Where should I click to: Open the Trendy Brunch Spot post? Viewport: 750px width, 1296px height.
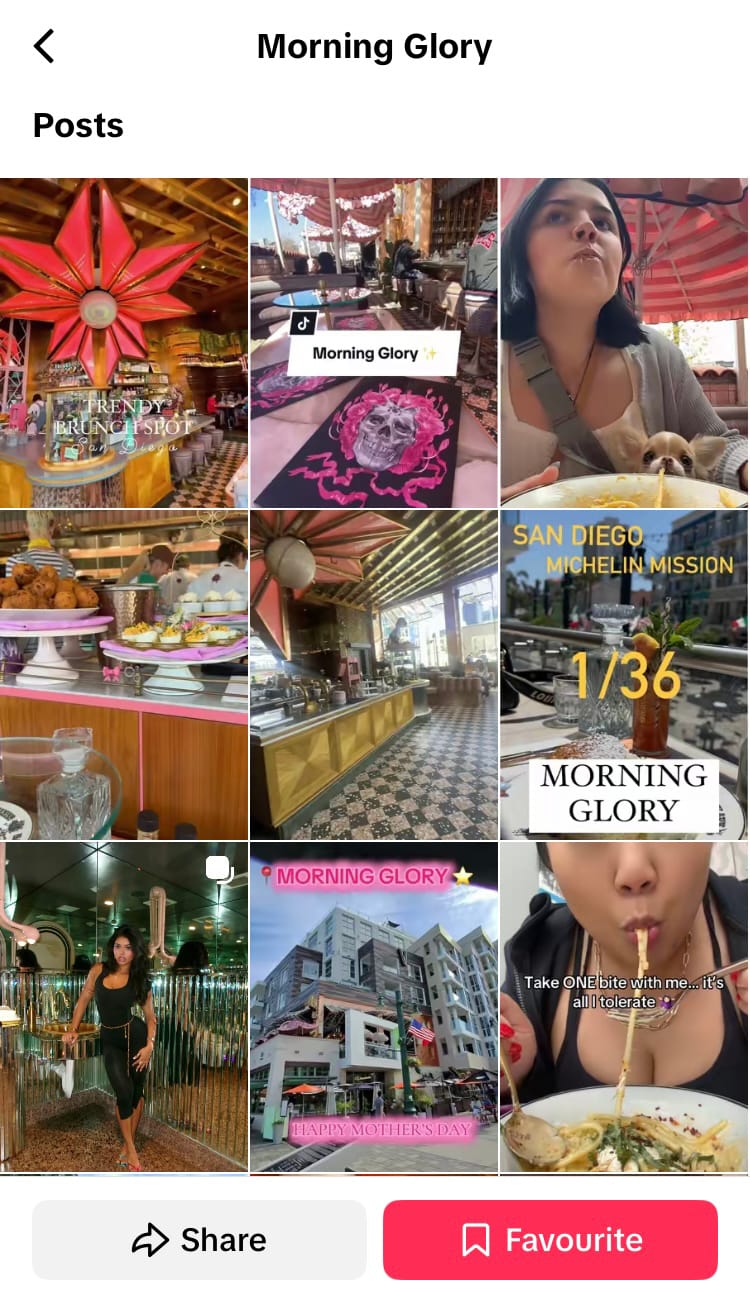(124, 342)
